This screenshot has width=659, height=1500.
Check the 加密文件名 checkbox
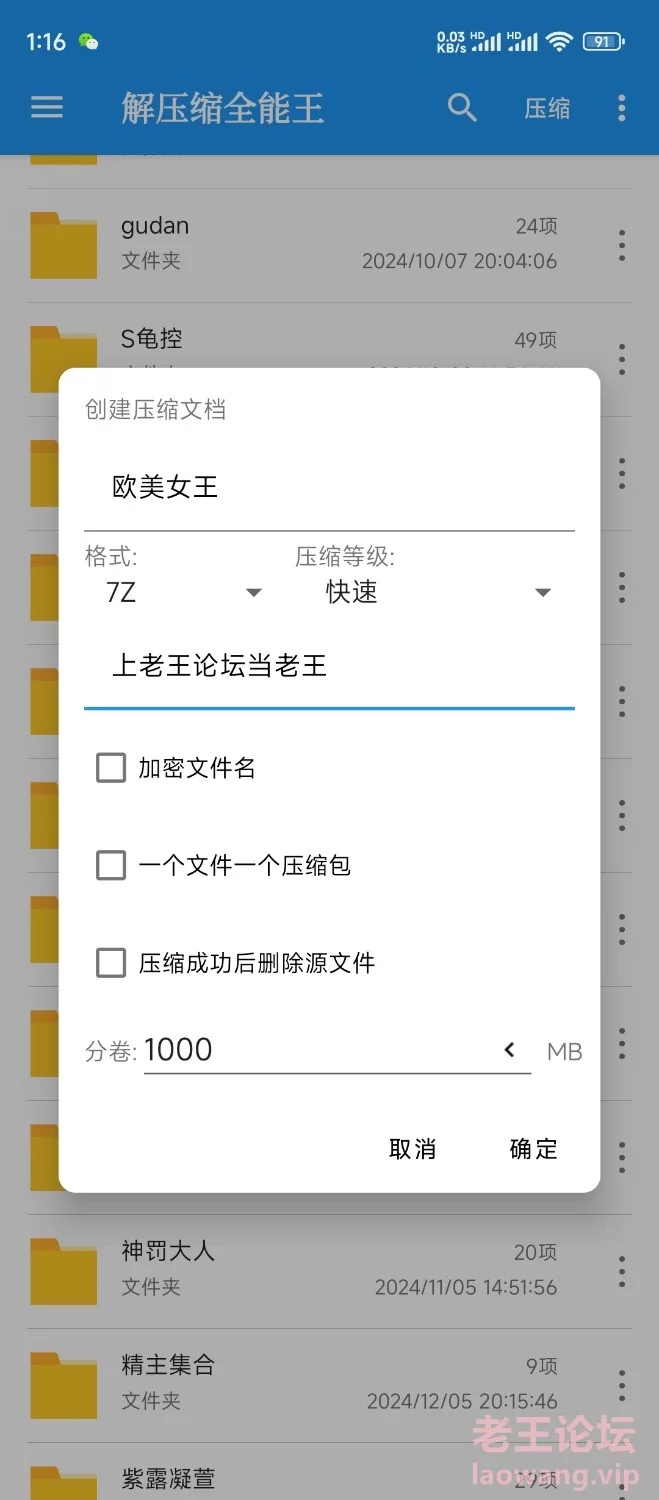coord(111,768)
